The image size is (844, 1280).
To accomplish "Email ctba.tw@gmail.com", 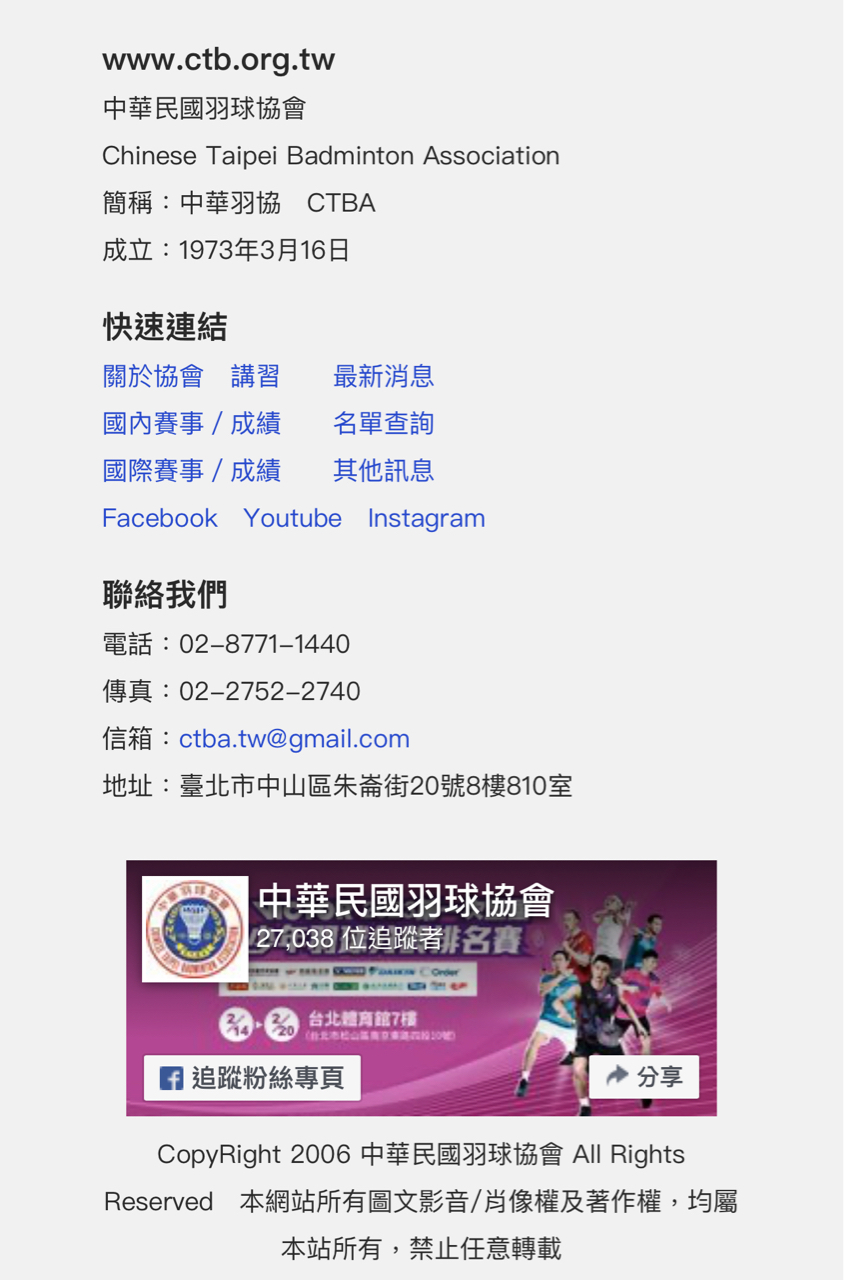I will point(294,739).
